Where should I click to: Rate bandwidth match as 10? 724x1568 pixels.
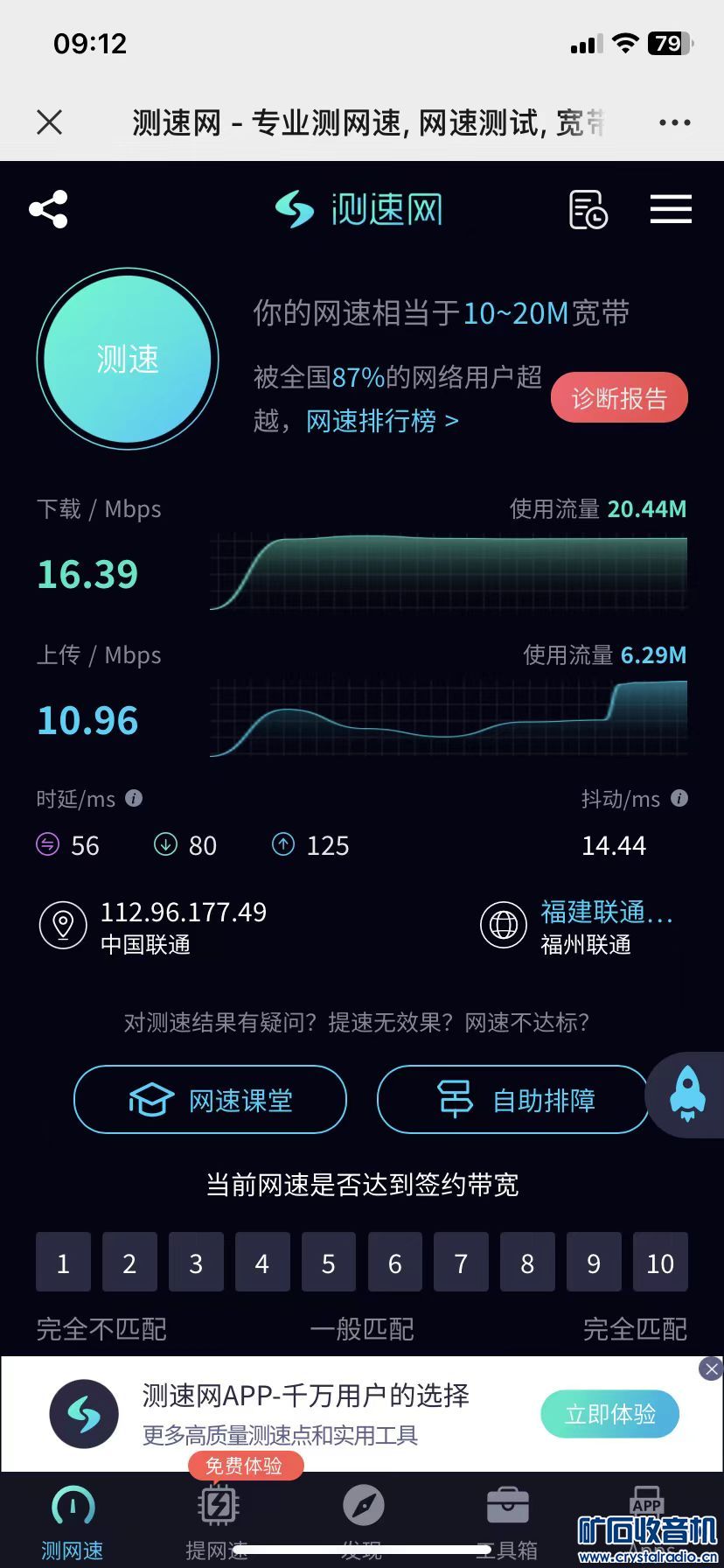click(660, 1263)
